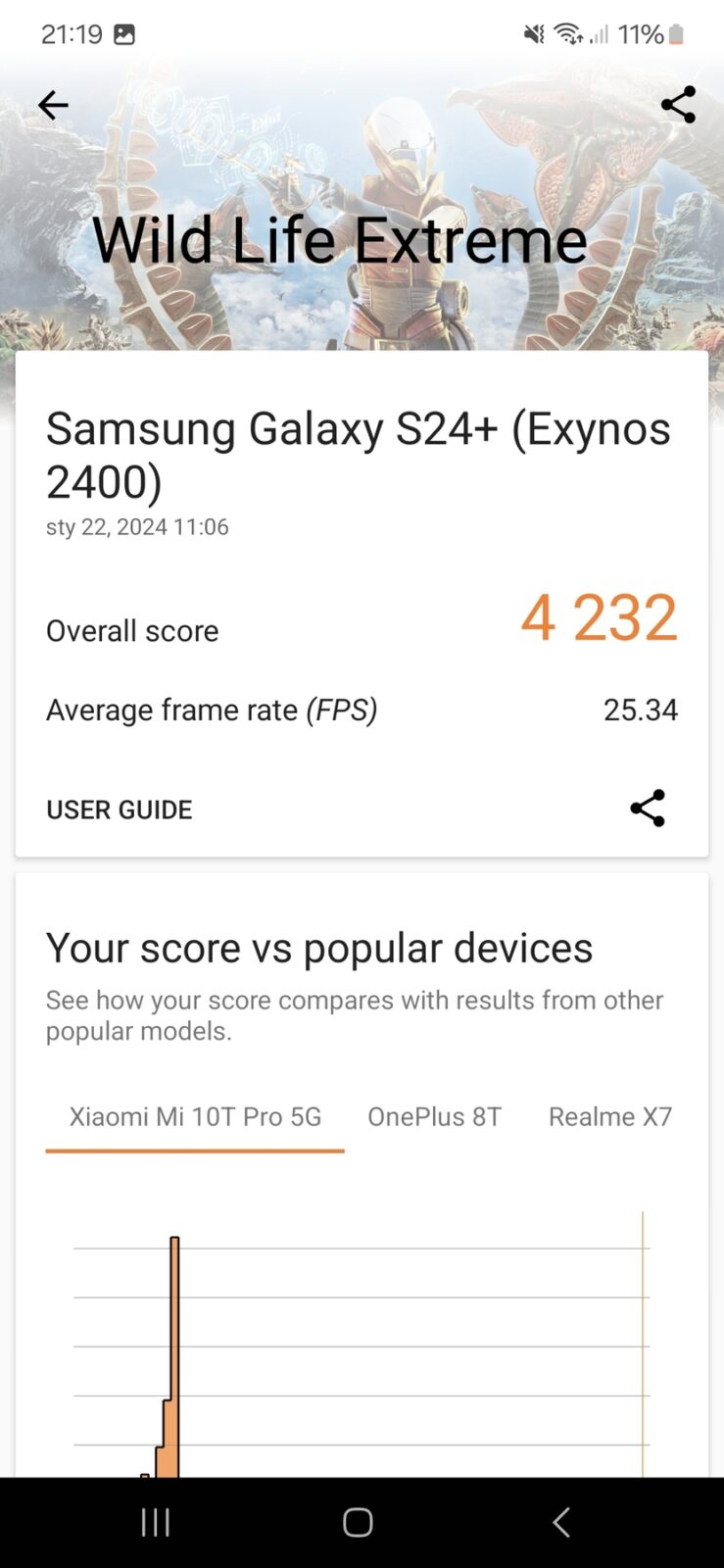
Task: Open recent apps from navigation bar
Action: coord(156,1522)
